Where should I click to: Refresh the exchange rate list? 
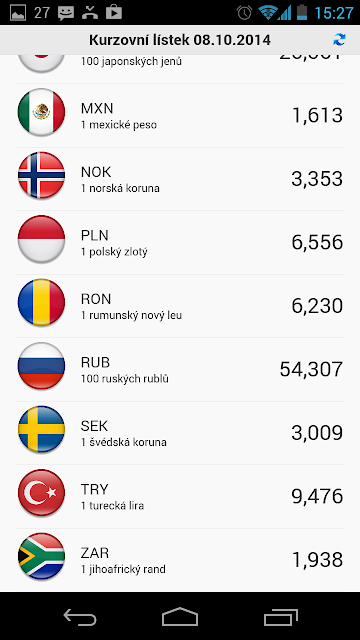click(x=339, y=40)
